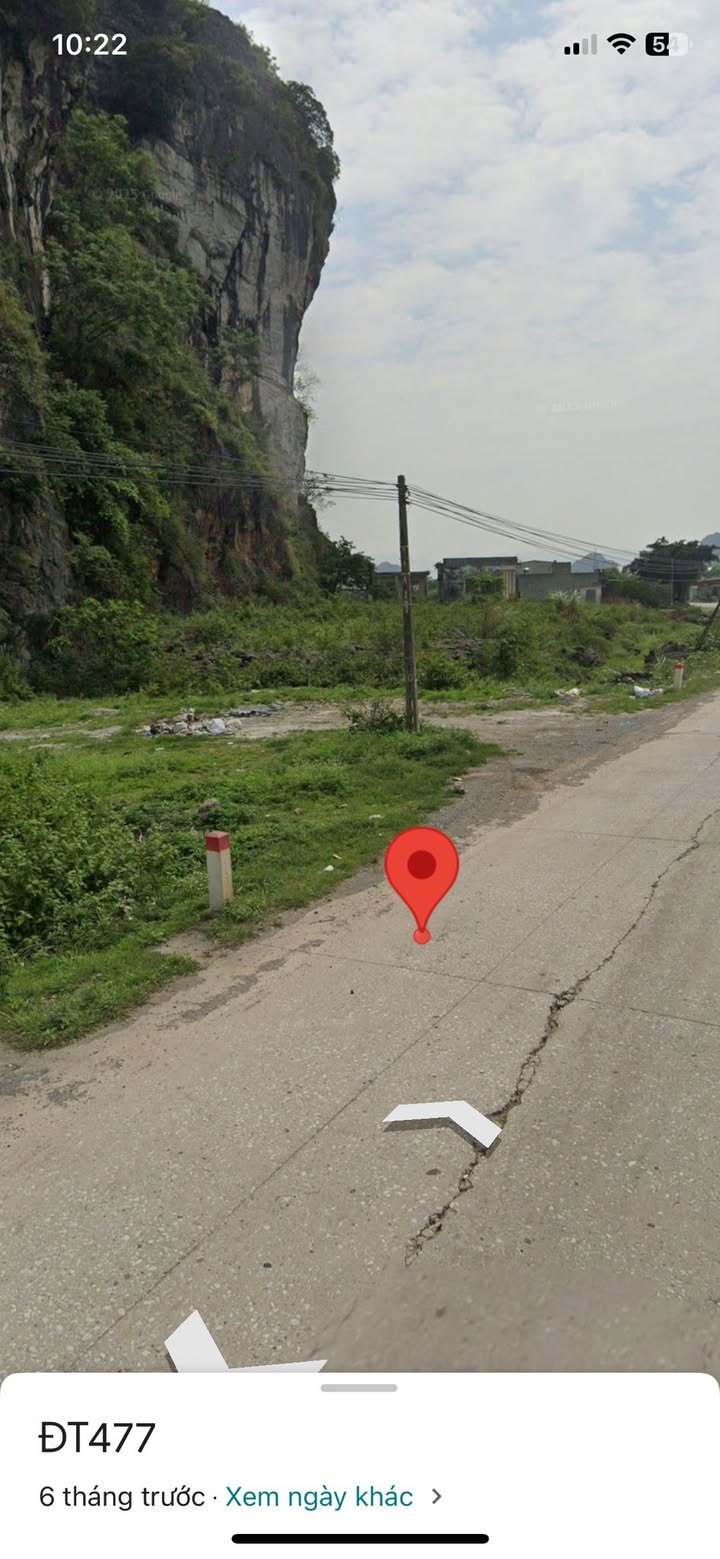Tap the bottom sheet drag handle
720x1559 pixels.
(x=359, y=1387)
